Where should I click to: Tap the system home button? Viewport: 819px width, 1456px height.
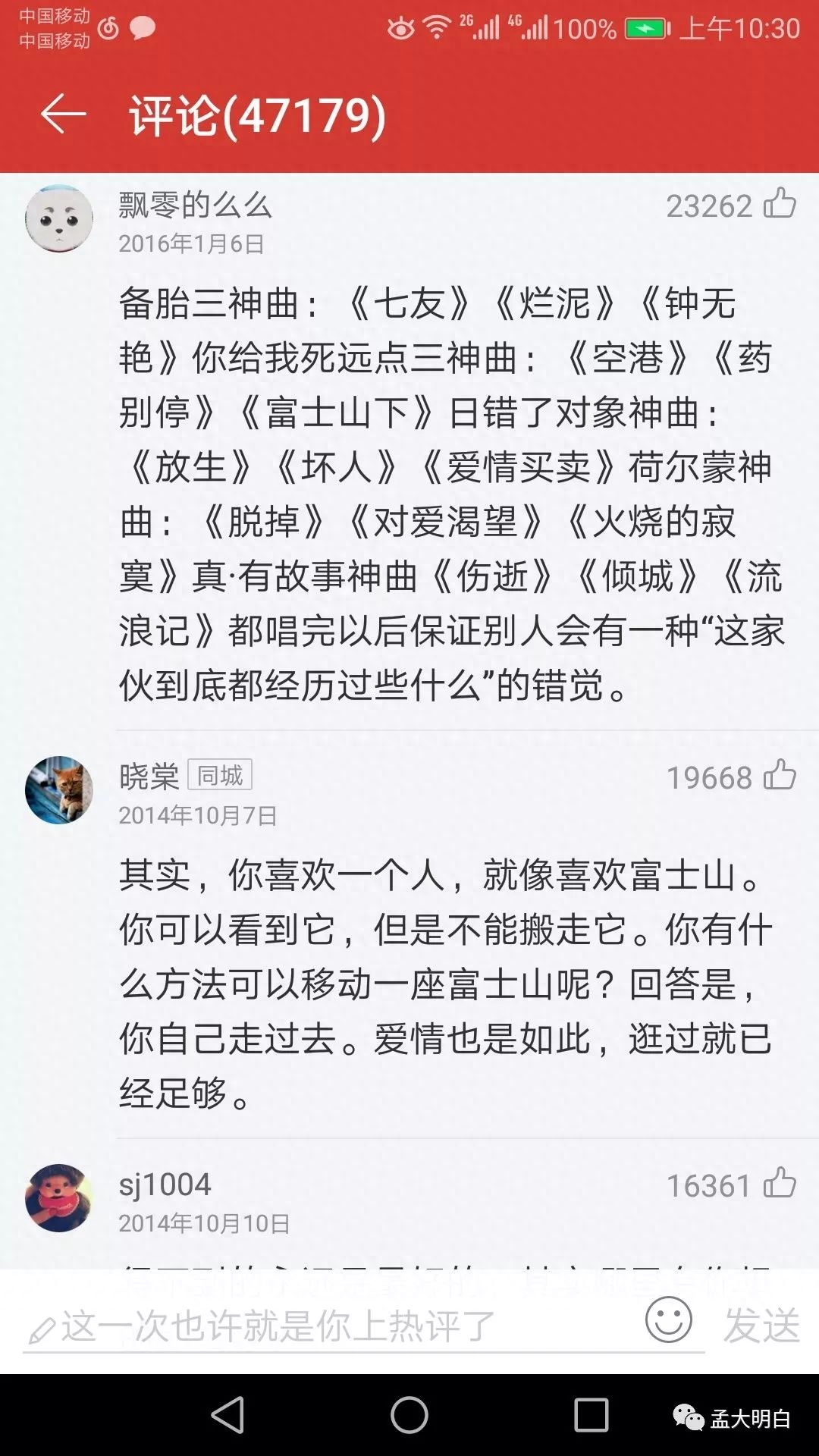click(409, 1415)
